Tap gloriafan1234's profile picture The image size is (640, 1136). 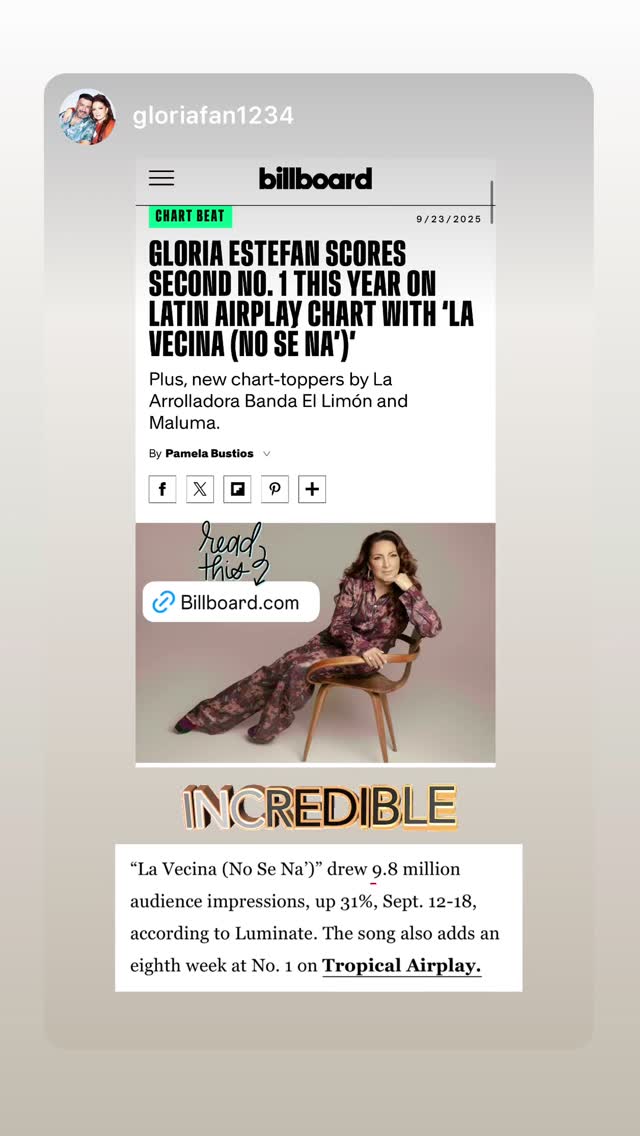(87, 117)
